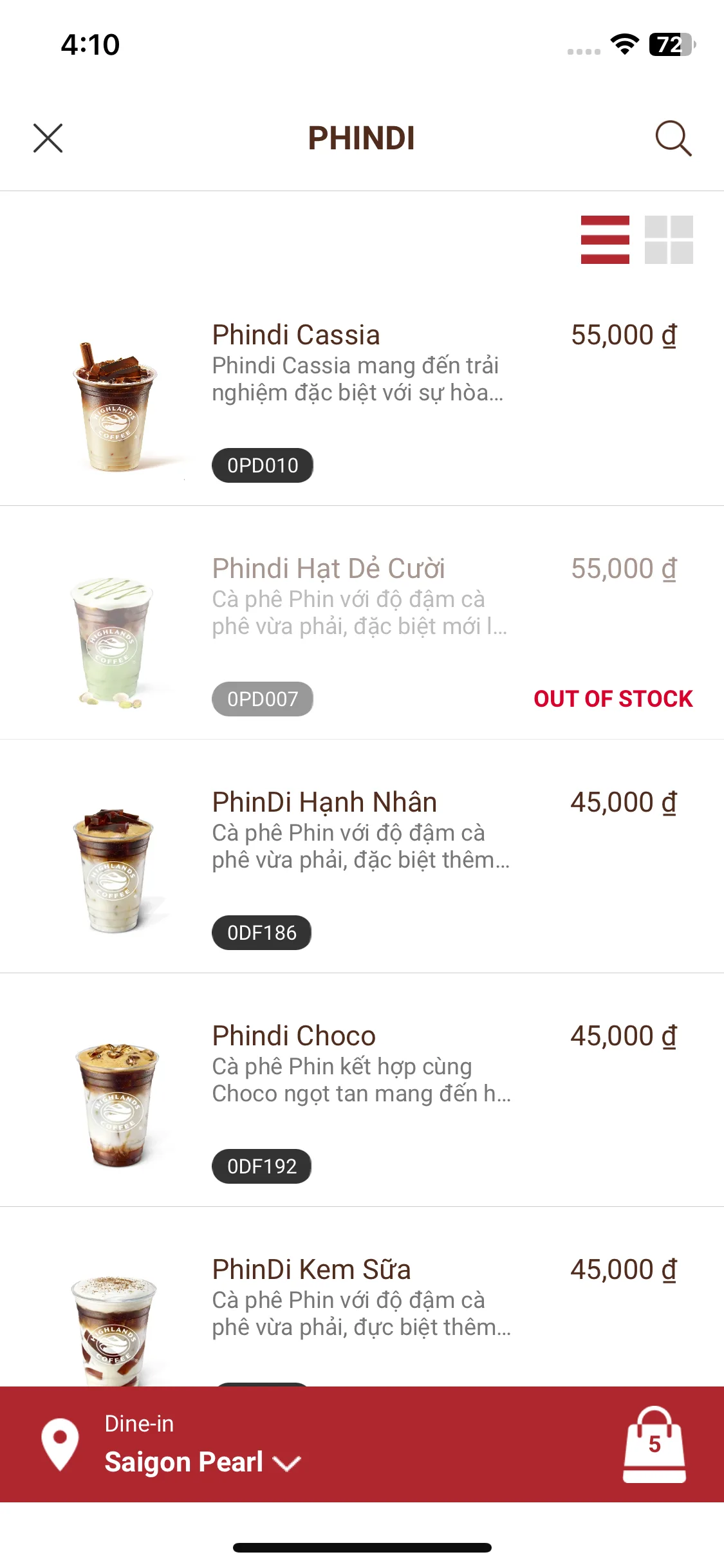The image size is (724, 1568).
Task: Open the PhinDi Hạnh Nhân item
Action: (324, 803)
